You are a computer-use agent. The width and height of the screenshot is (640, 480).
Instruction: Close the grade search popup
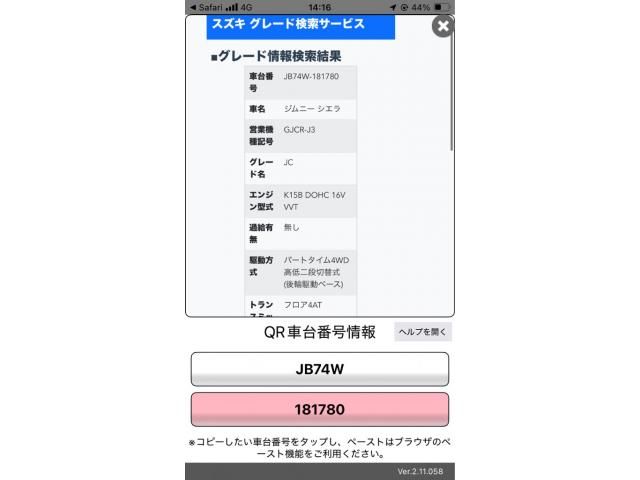[442, 27]
